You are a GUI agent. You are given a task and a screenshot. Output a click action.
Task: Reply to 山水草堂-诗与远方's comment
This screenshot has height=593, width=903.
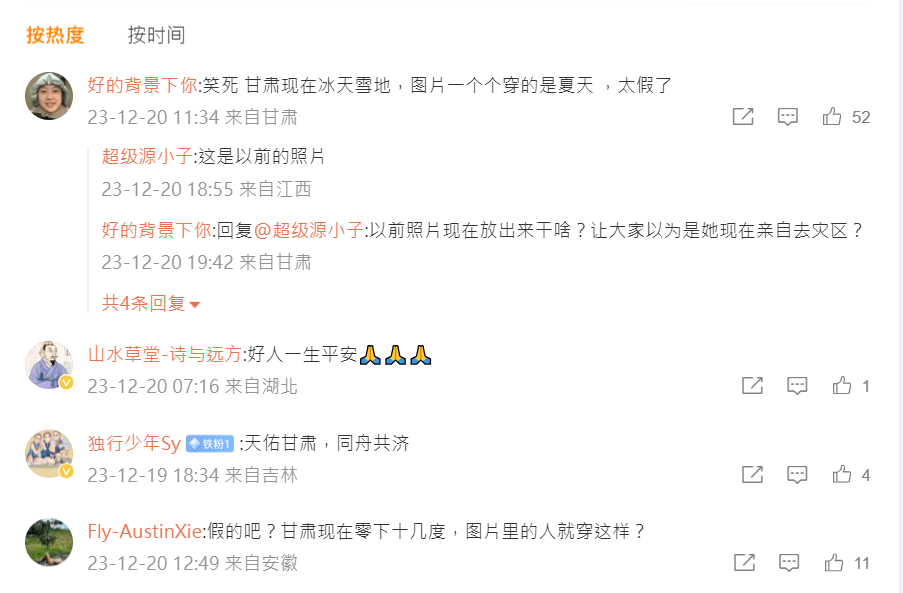coord(797,386)
